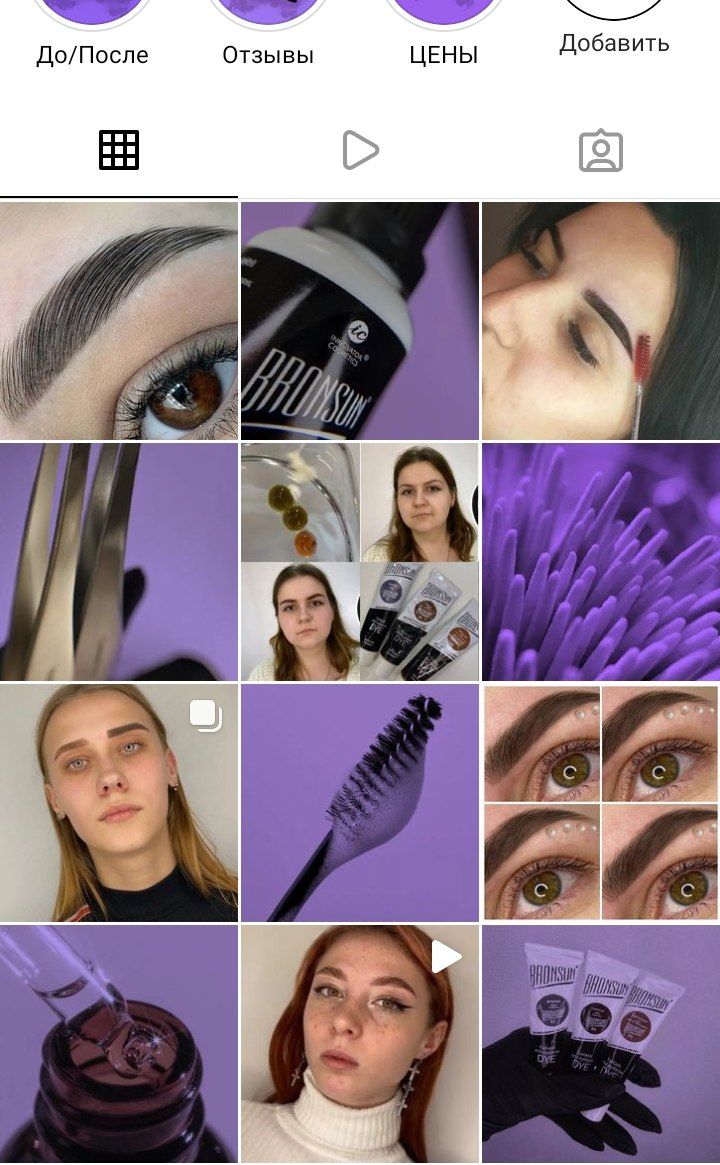
Task: Switch to the posts grid tab
Action: coord(119,151)
